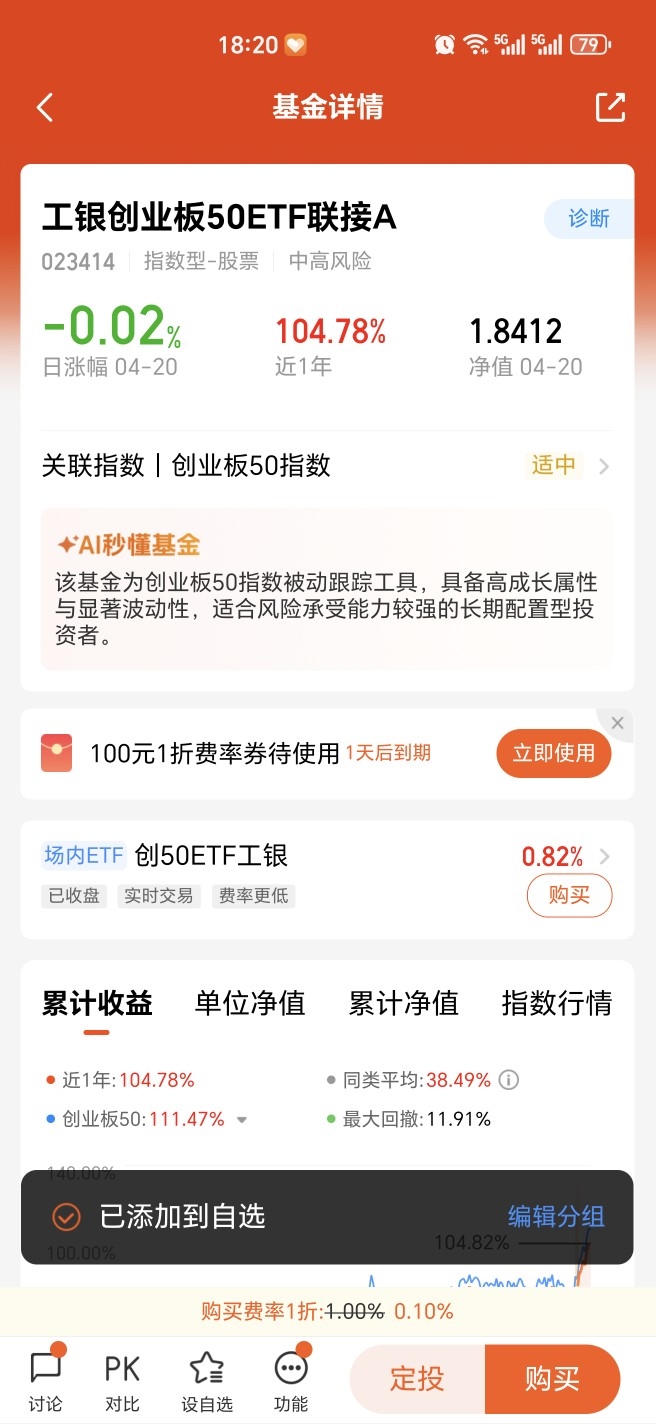Select the 累计收益 tab
The width and height of the screenshot is (656, 1424).
click(x=97, y=1003)
